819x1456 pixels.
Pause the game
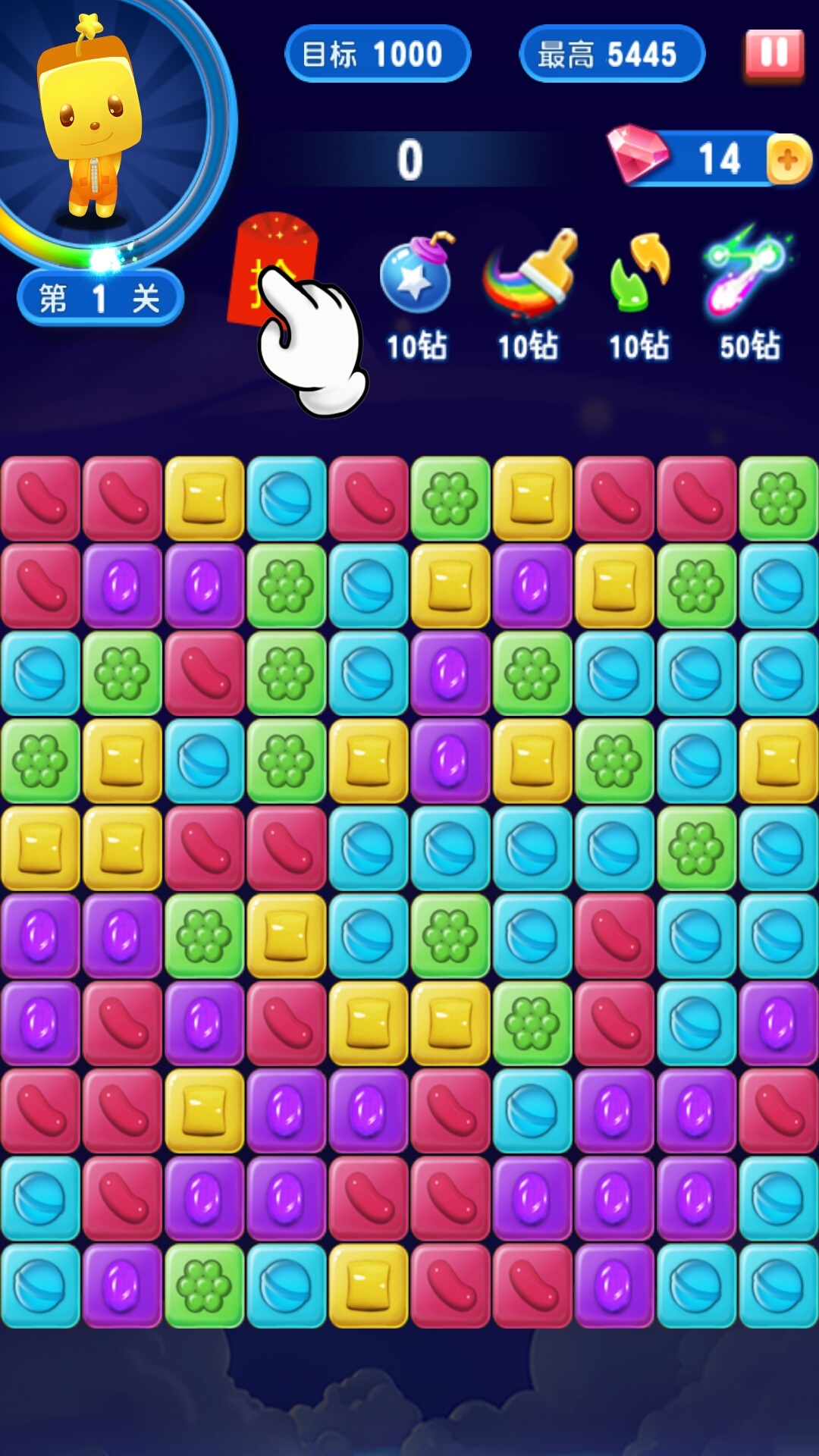click(774, 54)
